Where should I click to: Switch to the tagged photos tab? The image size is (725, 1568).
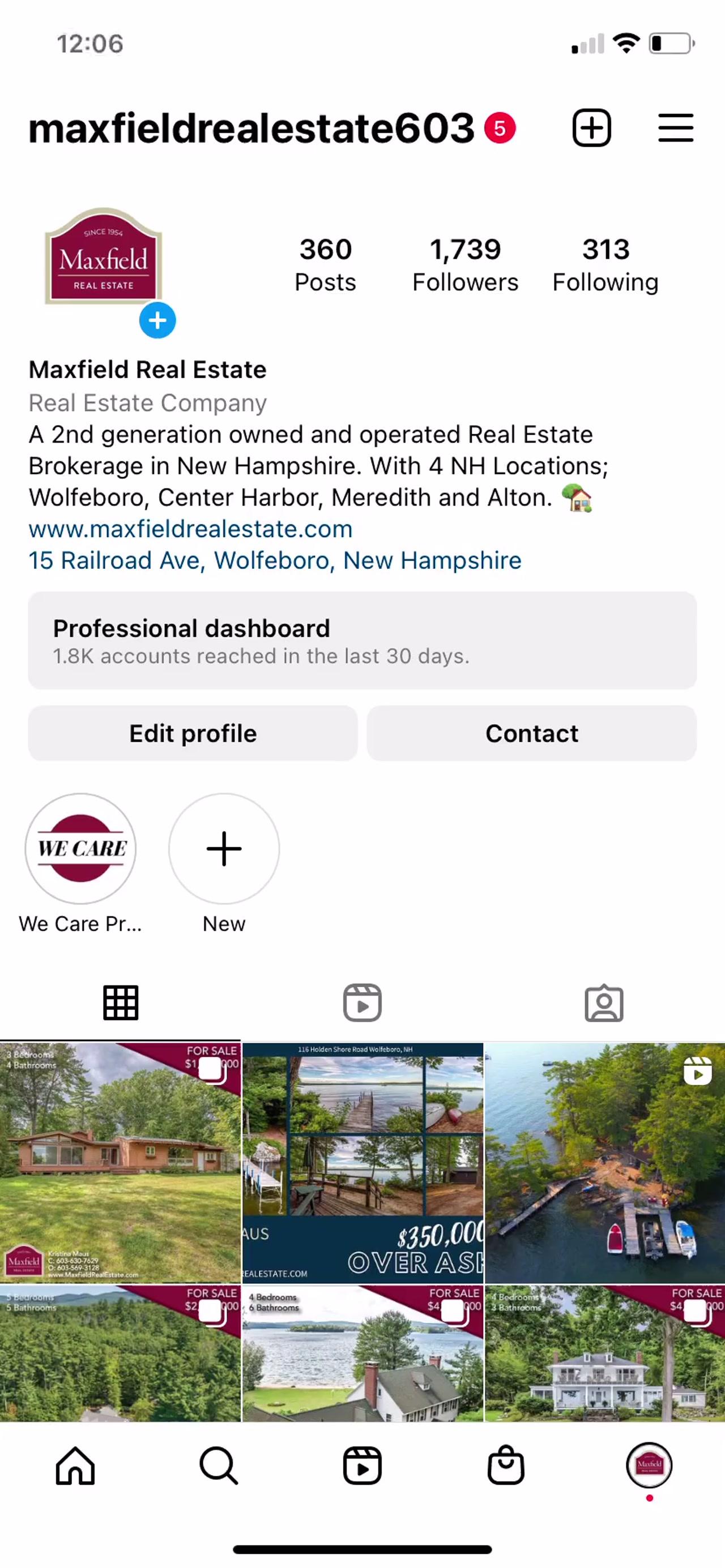pyautogui.click(x=604, y=1003)
